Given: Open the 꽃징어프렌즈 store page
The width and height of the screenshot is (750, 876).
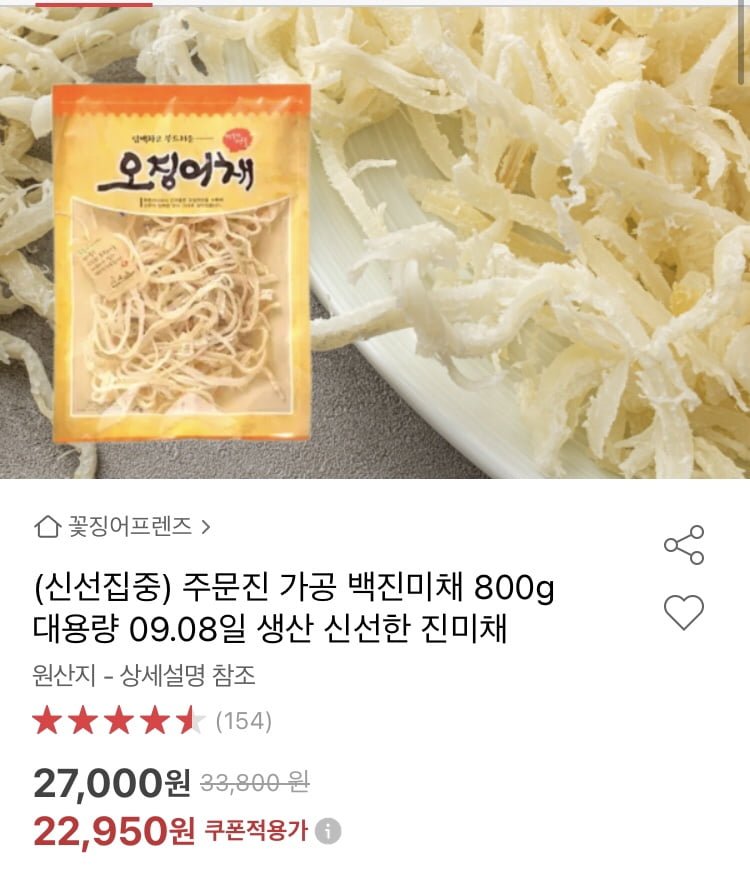Looking at the screenshot, I should 123,526.
